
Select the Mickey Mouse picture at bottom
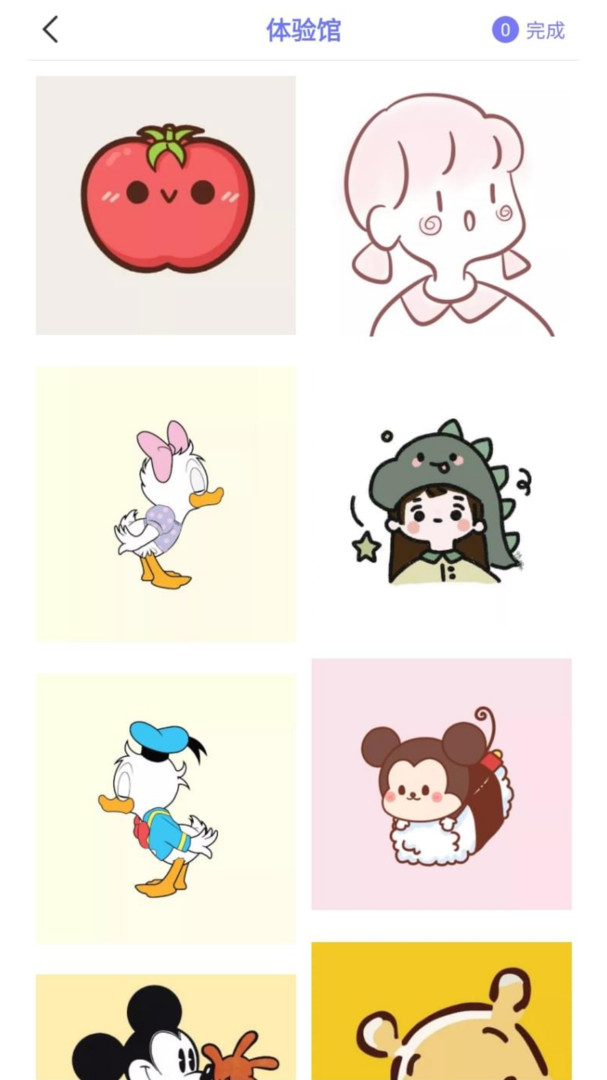point(166,1028)
